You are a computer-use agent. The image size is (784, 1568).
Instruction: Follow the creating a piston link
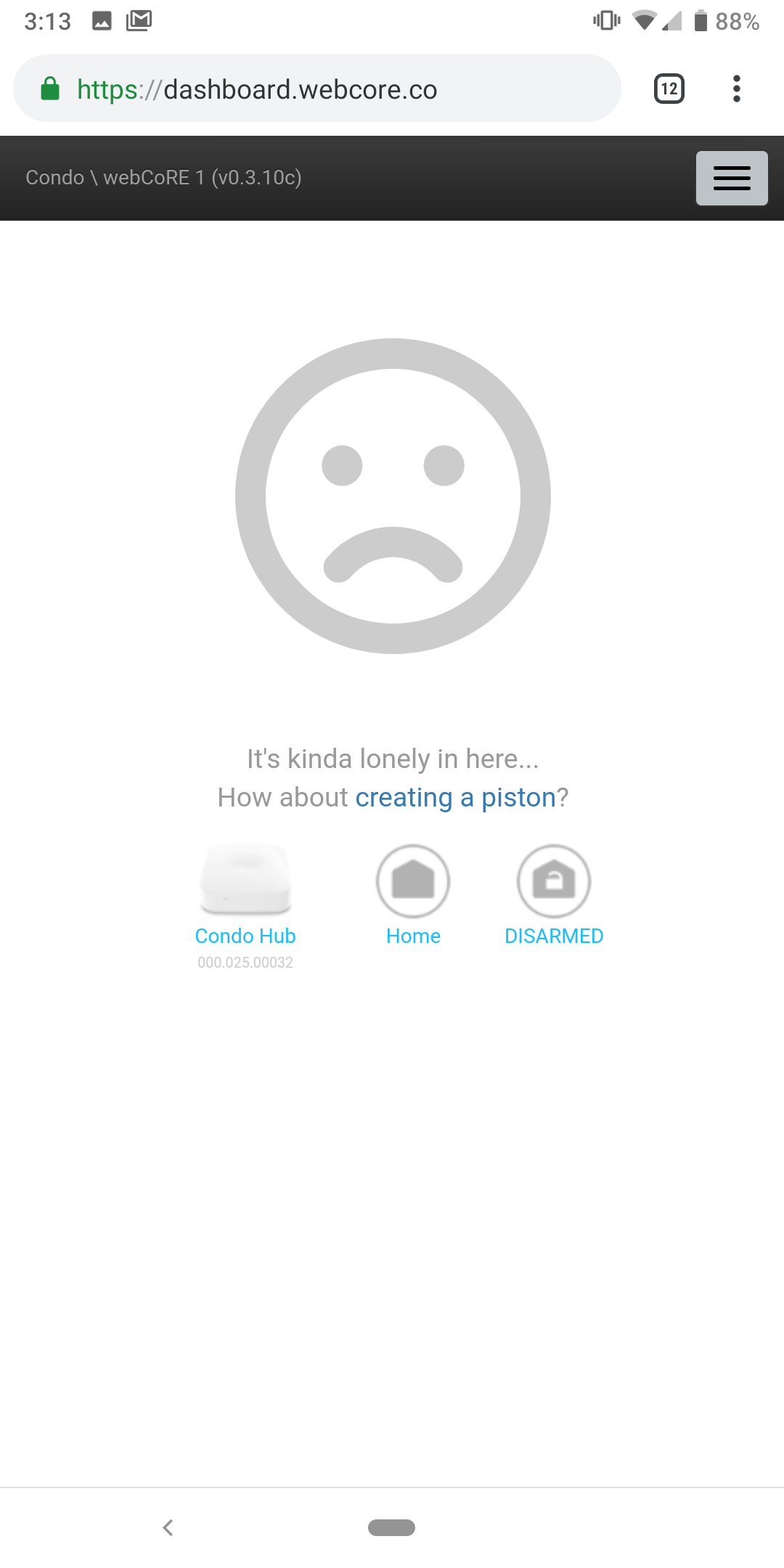(x=455, y=797)
